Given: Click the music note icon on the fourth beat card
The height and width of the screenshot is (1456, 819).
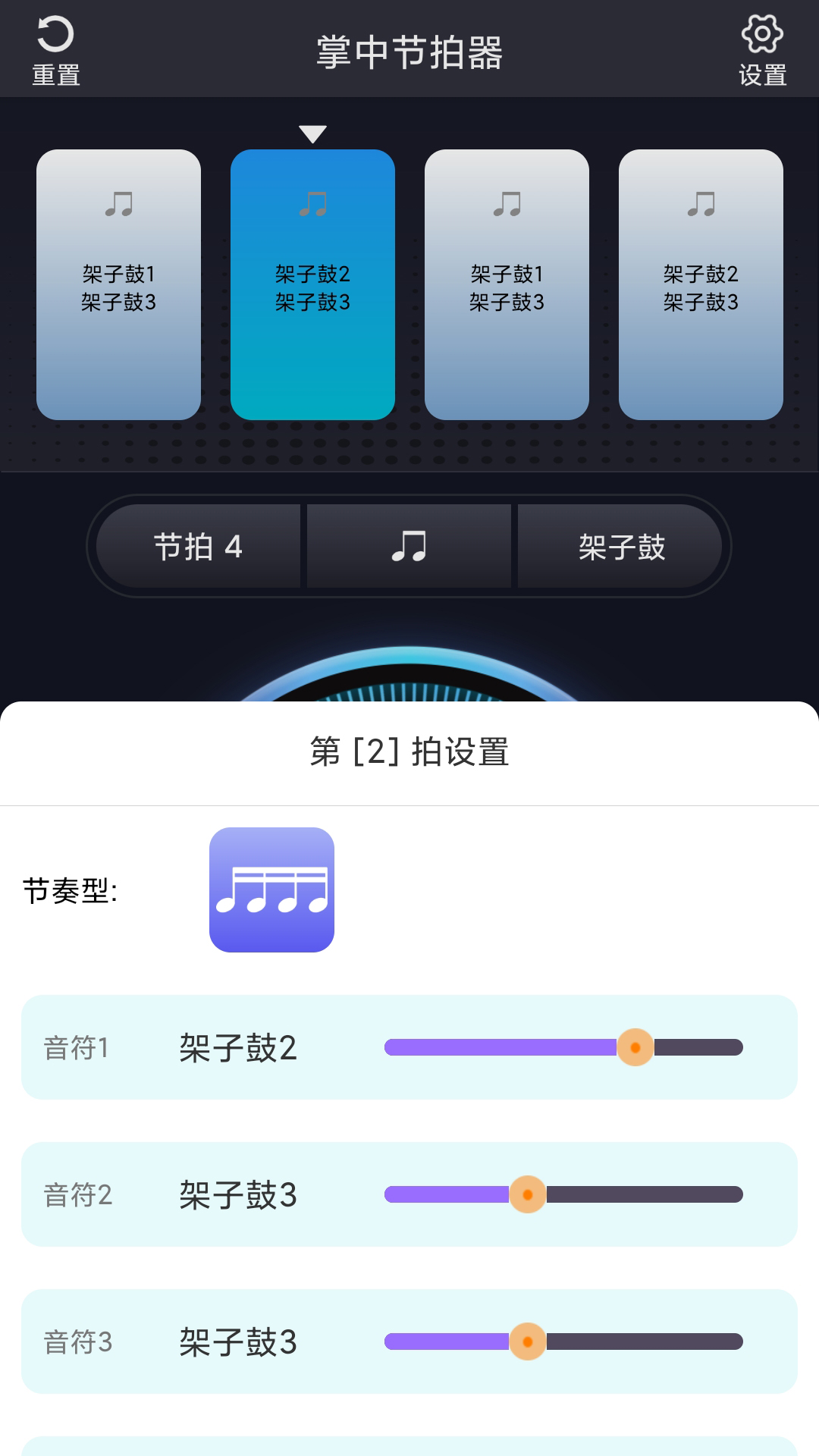Looking at the screenshot, I should [x=701, y=203].
